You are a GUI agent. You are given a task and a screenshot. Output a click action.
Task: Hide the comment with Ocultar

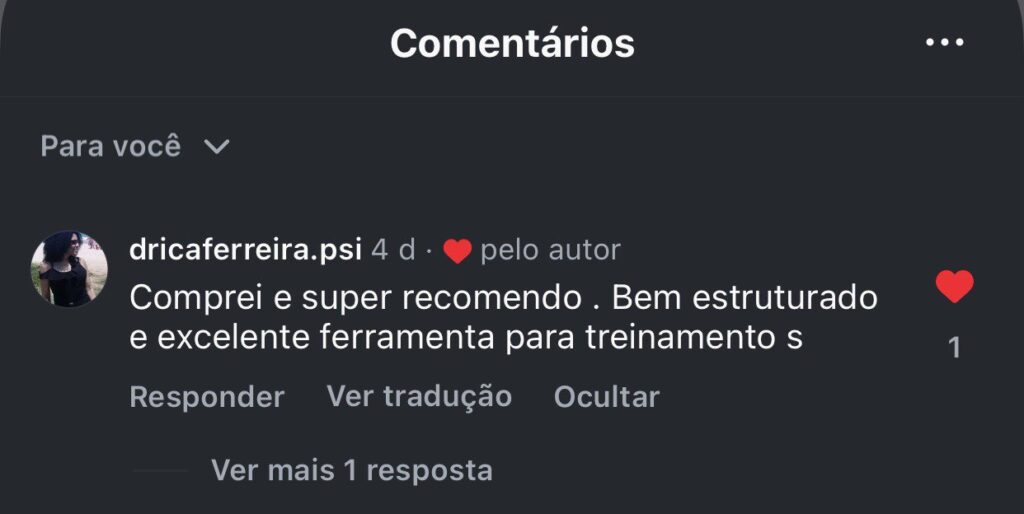pos(606,397)
